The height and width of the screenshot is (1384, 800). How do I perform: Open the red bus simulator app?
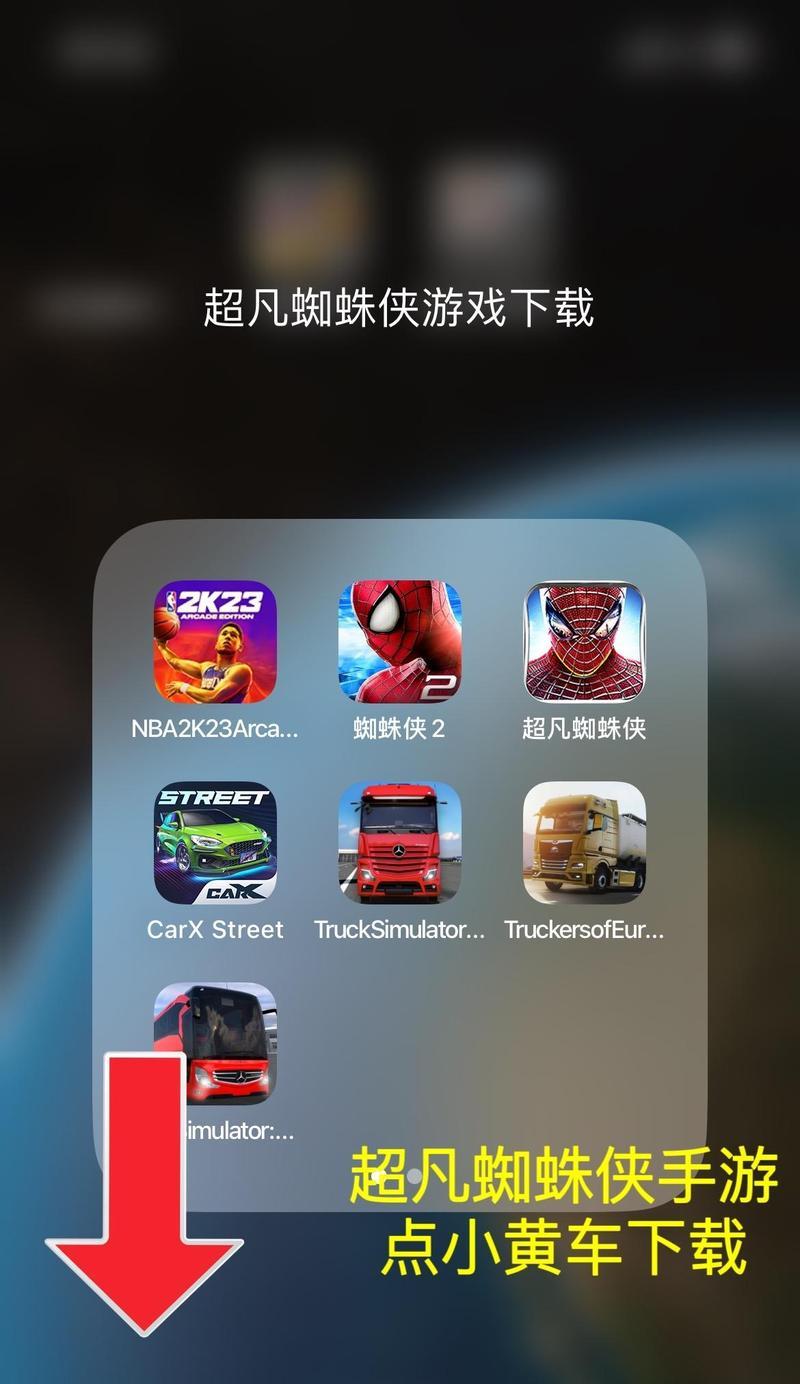[x=215, y=1043]
